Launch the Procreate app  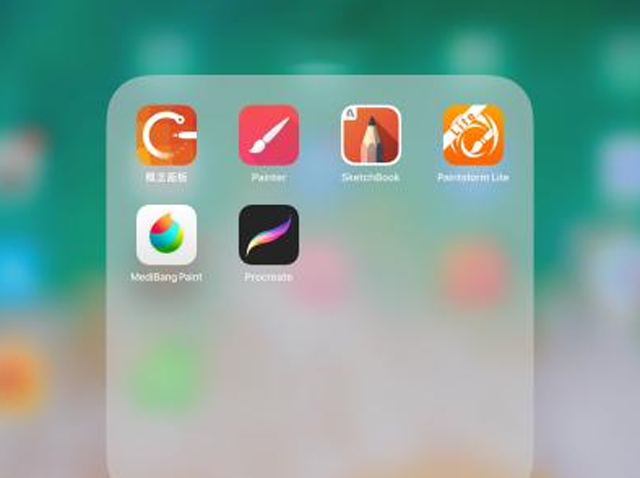(268, 235)
